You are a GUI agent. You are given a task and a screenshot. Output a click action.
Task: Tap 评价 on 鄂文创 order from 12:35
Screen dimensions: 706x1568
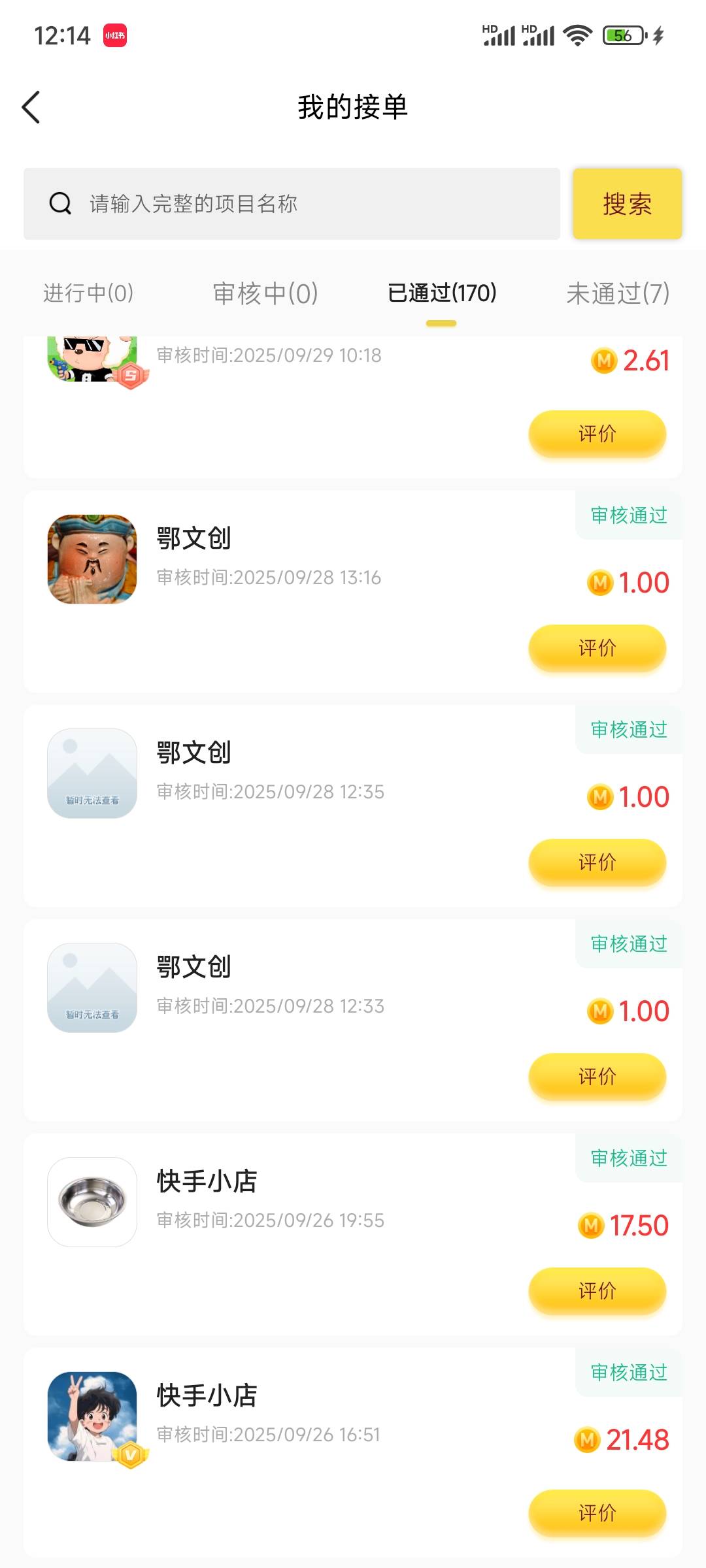click(x=597, y=862)
